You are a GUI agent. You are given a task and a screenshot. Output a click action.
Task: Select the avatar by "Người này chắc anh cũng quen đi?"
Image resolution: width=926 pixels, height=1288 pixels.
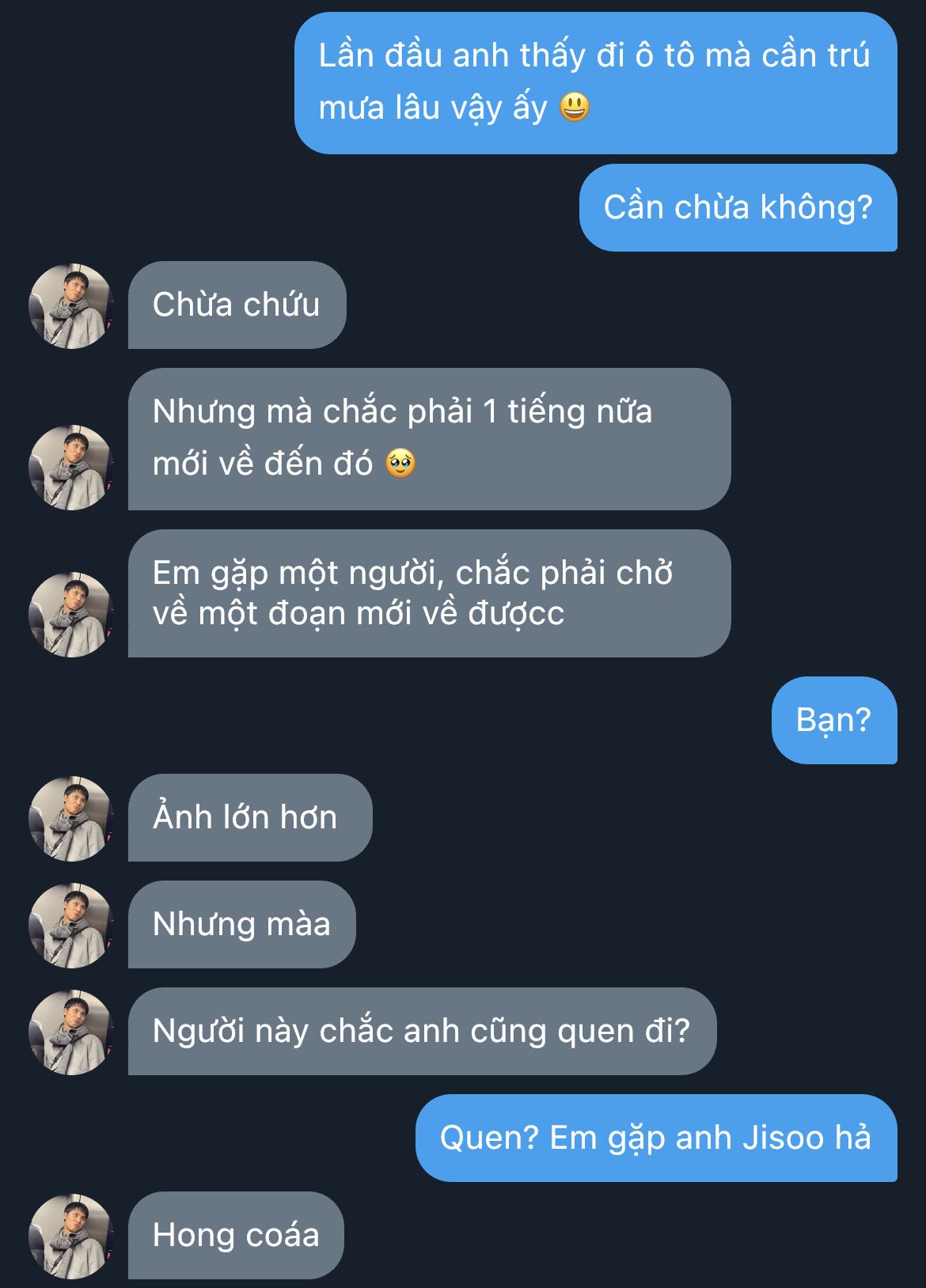(x=71, y=1032)
